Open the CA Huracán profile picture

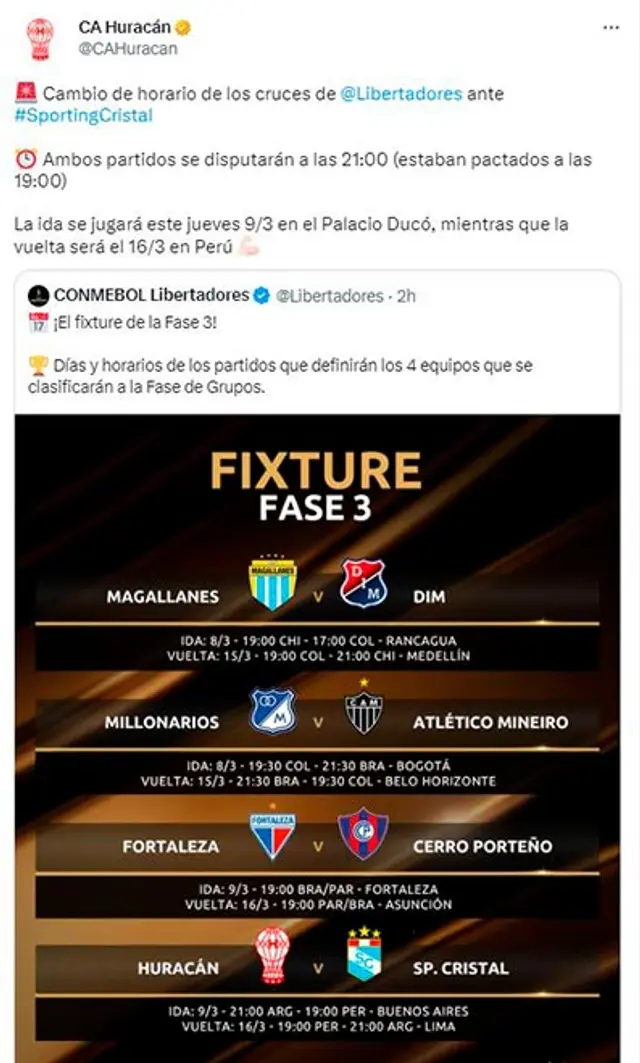(40, 38)
